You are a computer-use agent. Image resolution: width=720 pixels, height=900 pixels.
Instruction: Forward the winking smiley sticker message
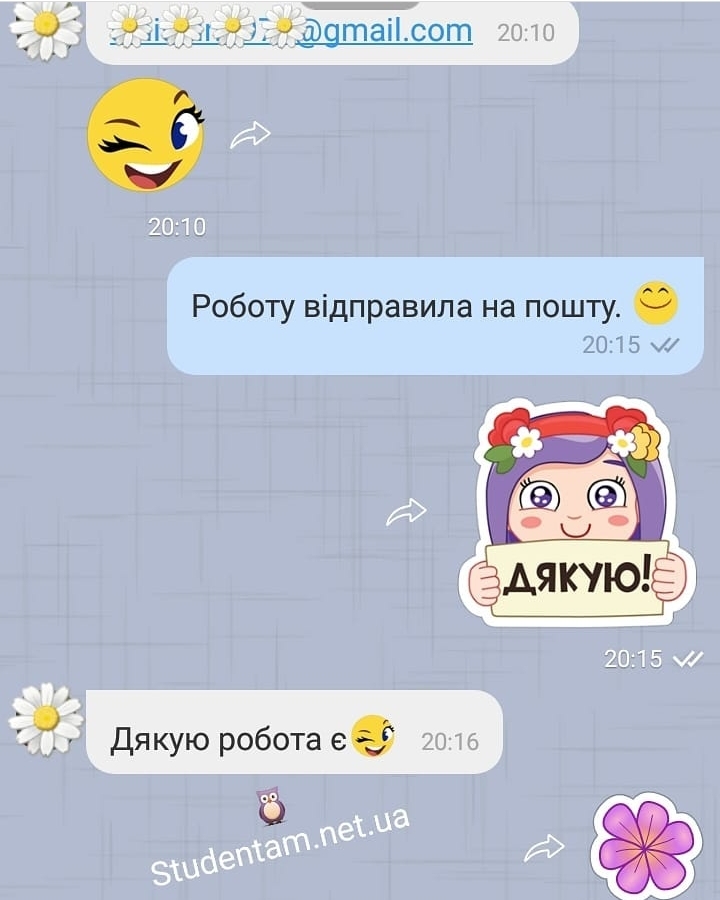point(250,135)
